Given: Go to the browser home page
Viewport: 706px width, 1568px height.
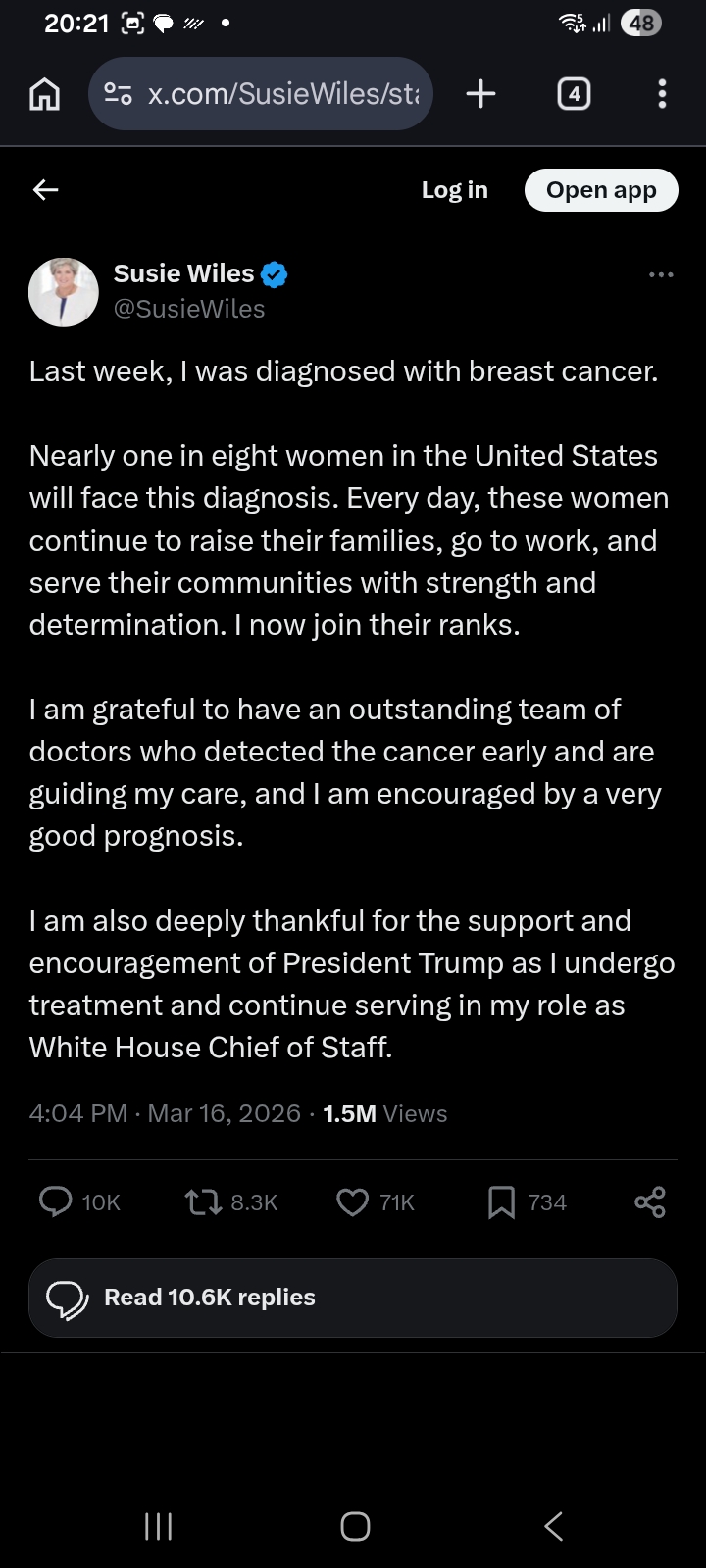Looking at the screenshot, I should pyautogui.click(x=45, y=94).
